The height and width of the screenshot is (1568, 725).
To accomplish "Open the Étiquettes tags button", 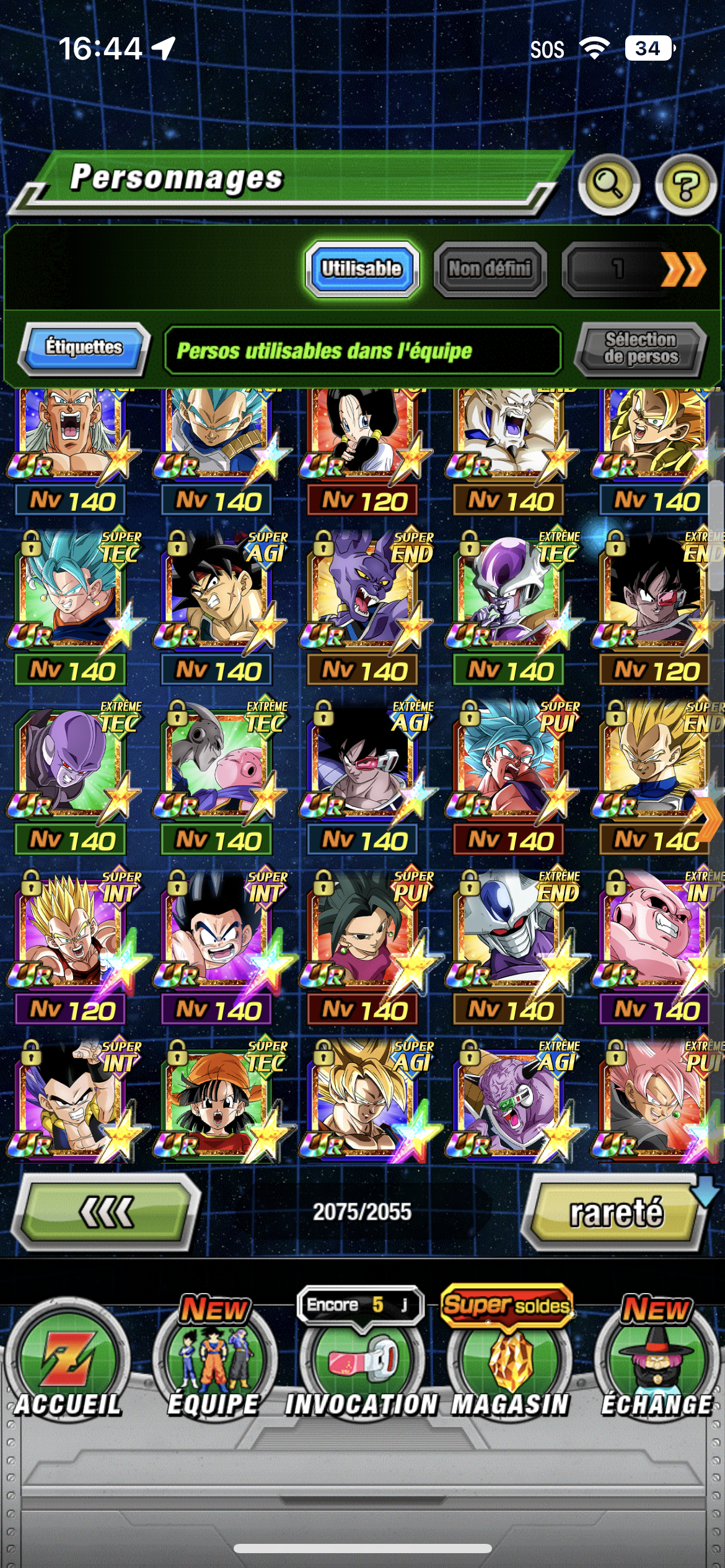I will coord(84,347).
